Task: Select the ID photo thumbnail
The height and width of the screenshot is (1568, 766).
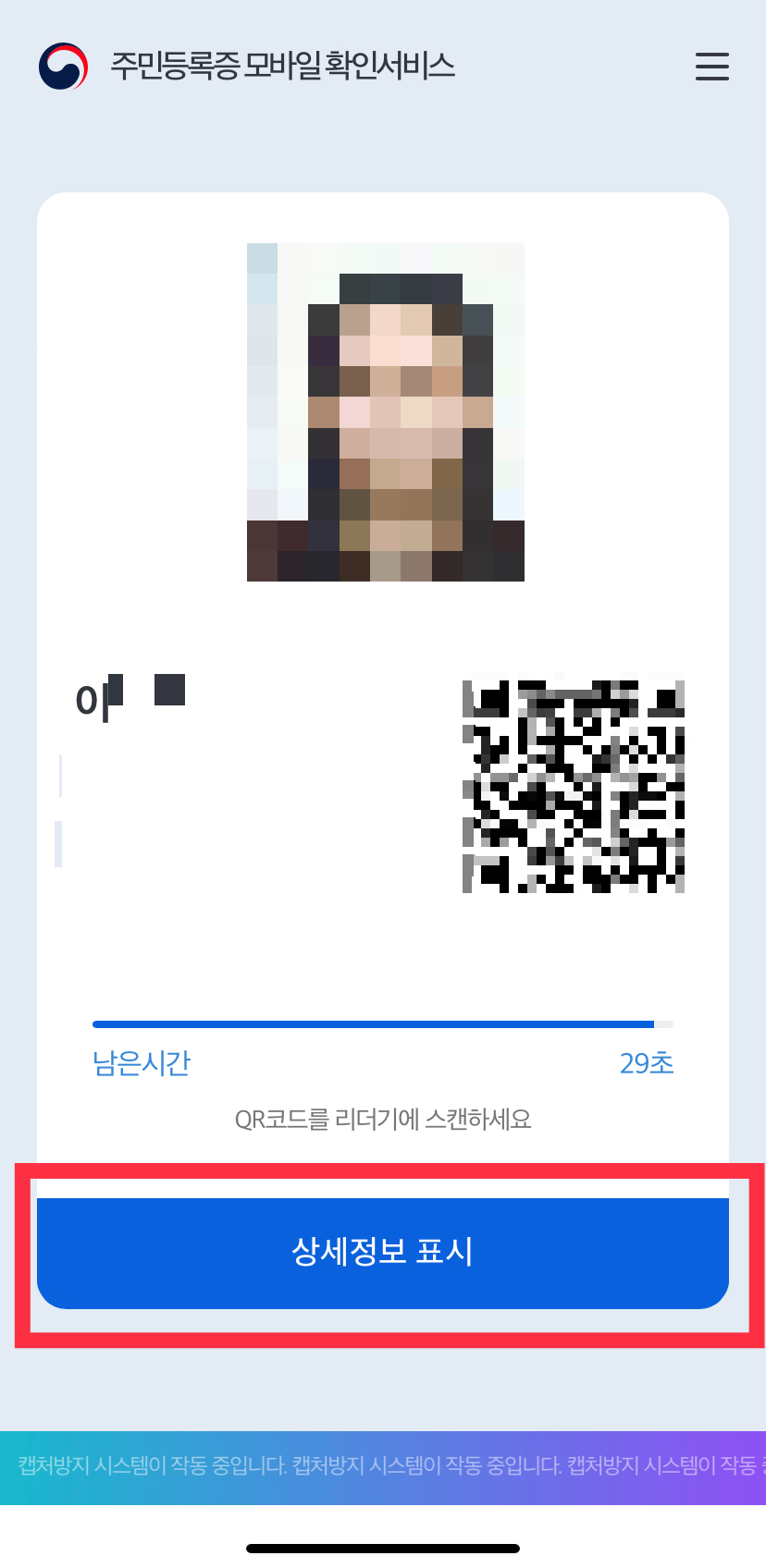Action: pos(385,411)
